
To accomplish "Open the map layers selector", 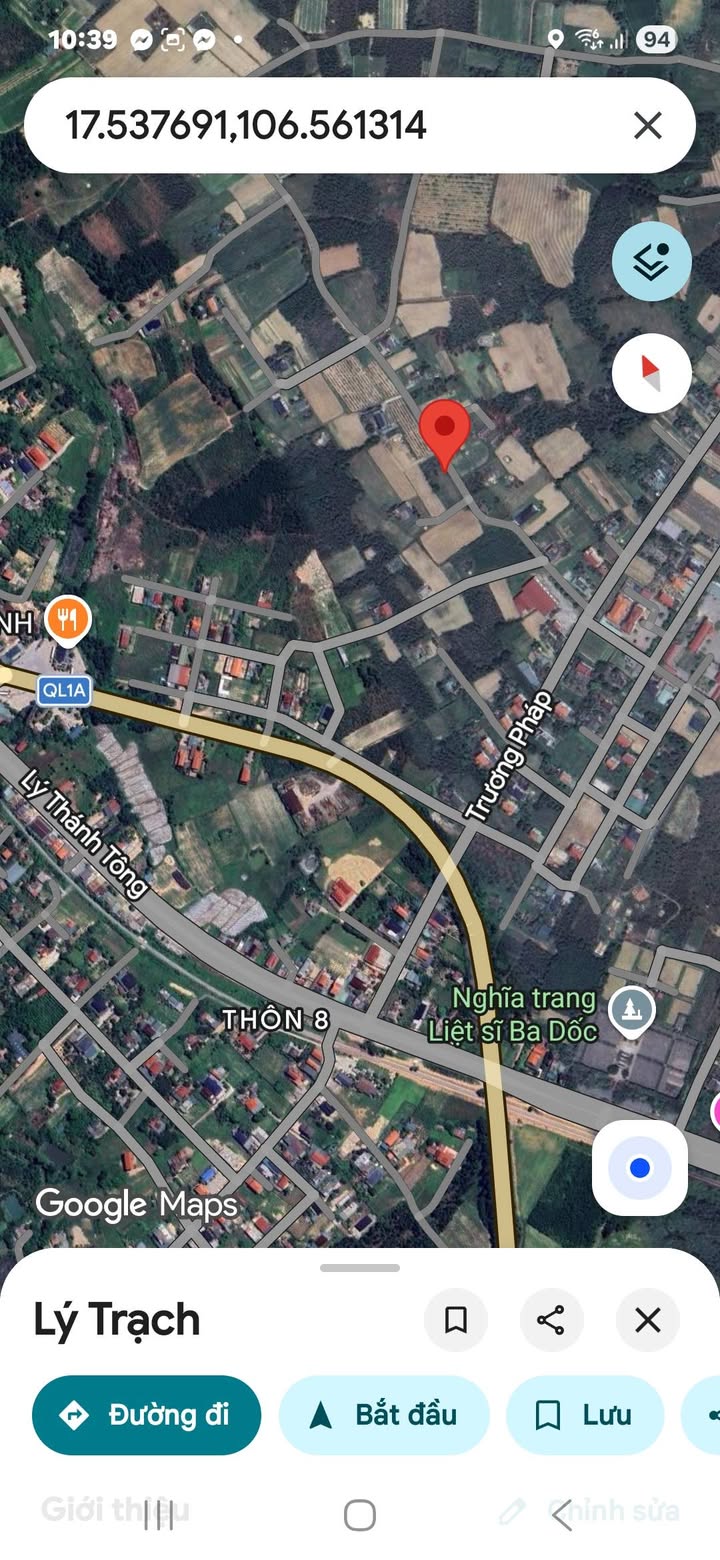I will [x=652, y=261].
